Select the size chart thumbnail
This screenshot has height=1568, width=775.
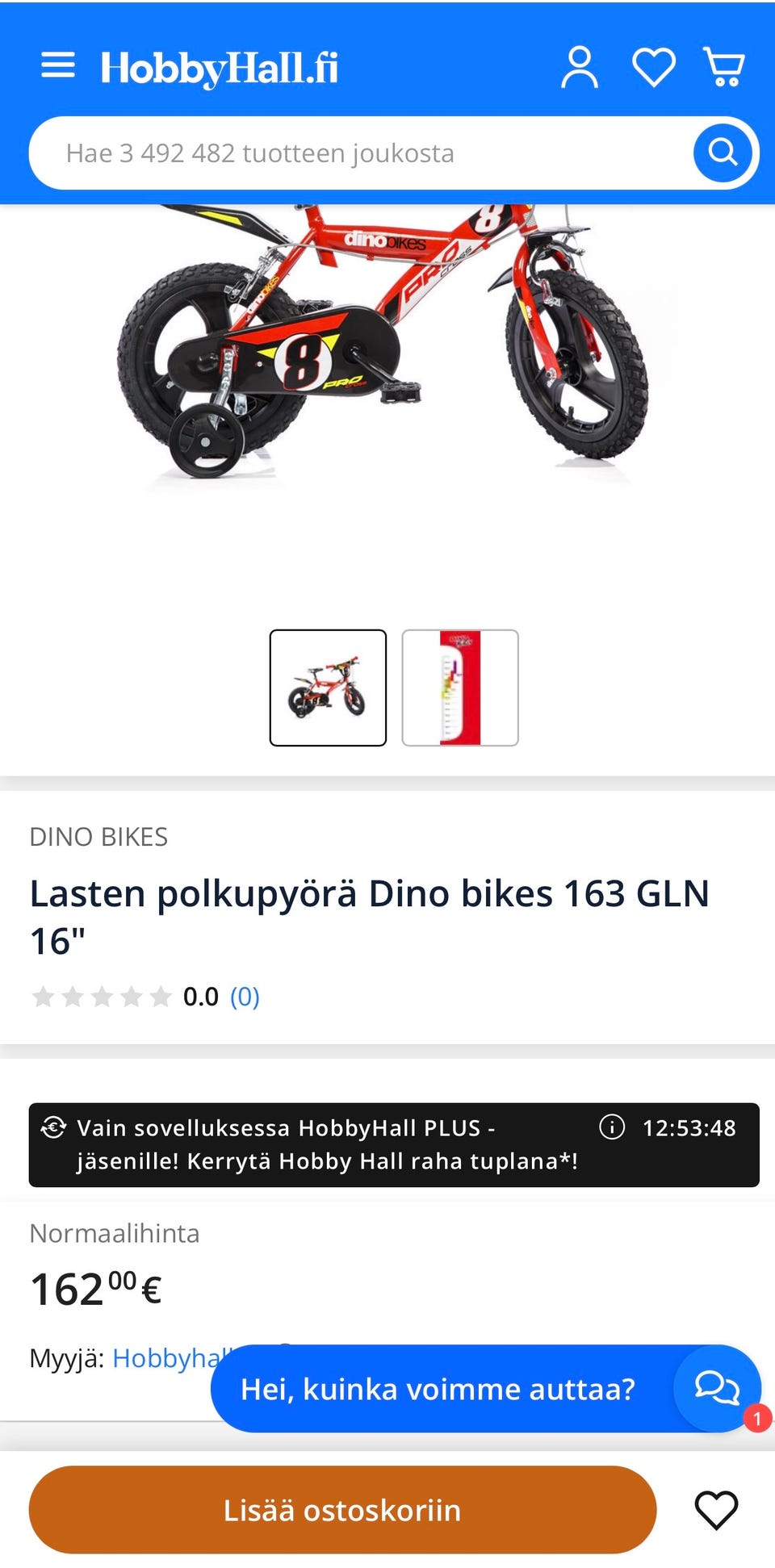[x=460, y=688]
